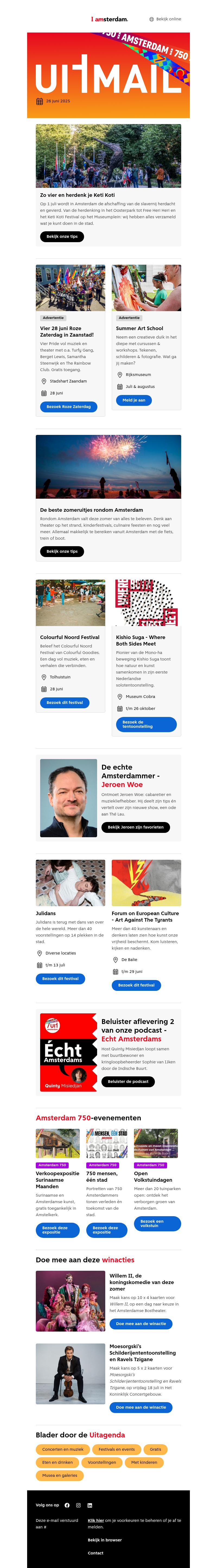Tap Bezoek dit festival for Forum on European Culture
Image resolution: width=217 pixels, height=1568 pixels.
click(136, 985)
